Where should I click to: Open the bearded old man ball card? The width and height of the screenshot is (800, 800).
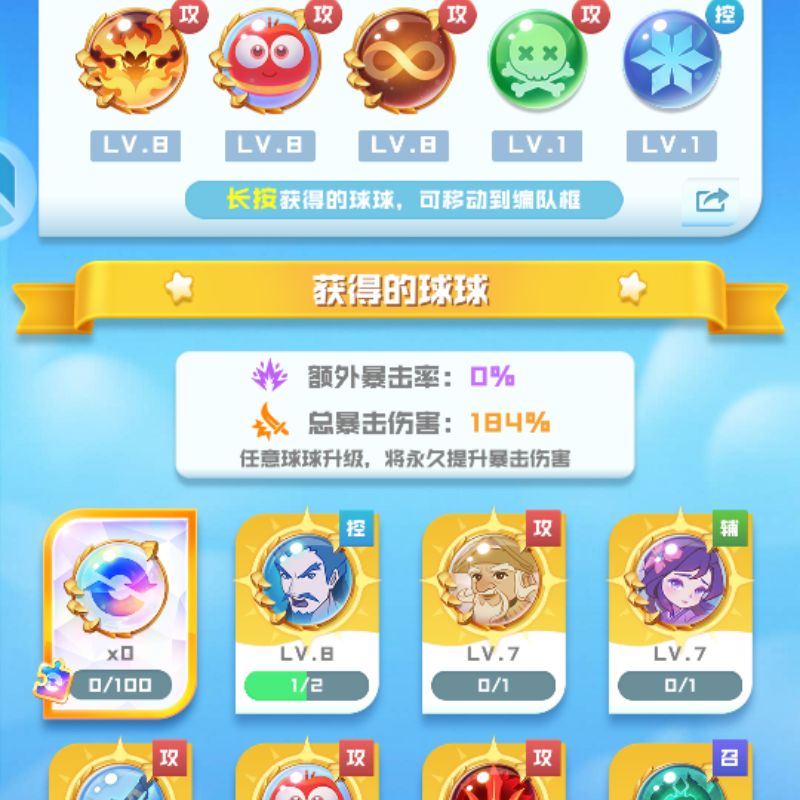(x=493, y=612)
